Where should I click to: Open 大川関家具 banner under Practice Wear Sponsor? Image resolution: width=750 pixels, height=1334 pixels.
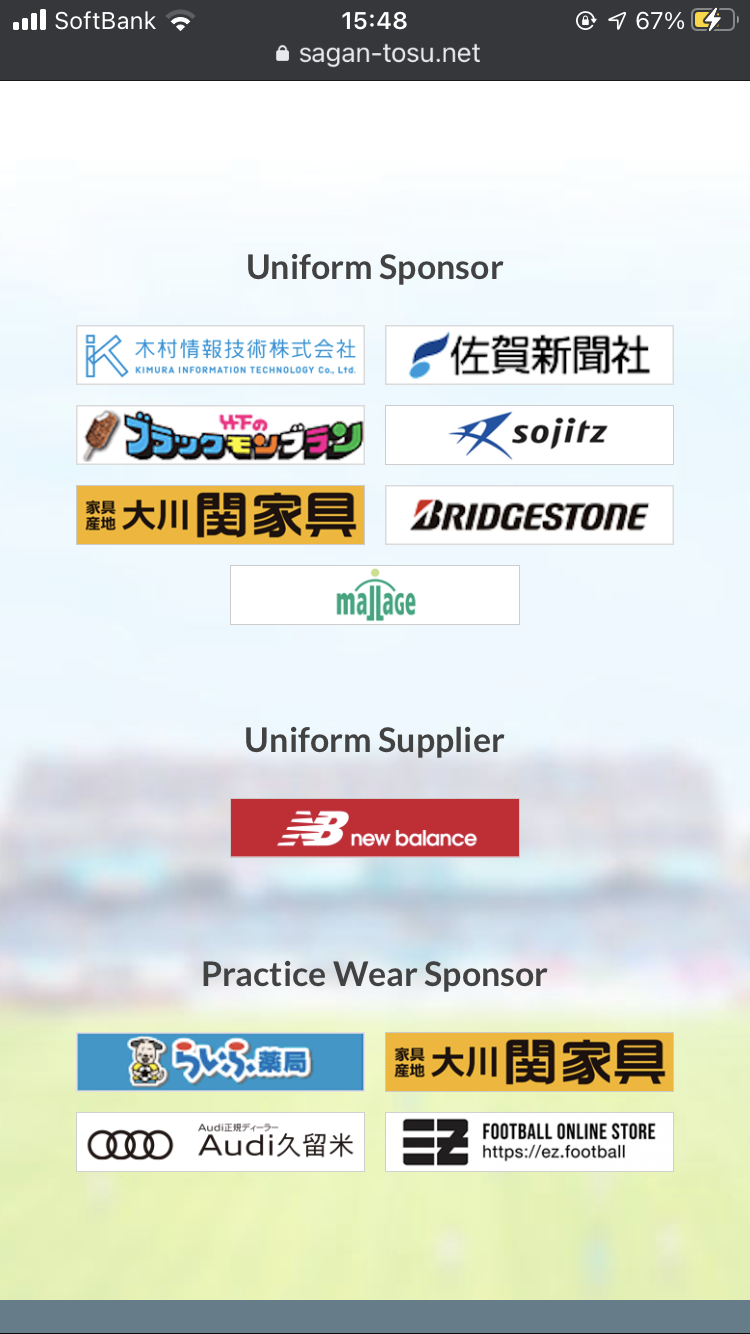[529, 1062]
